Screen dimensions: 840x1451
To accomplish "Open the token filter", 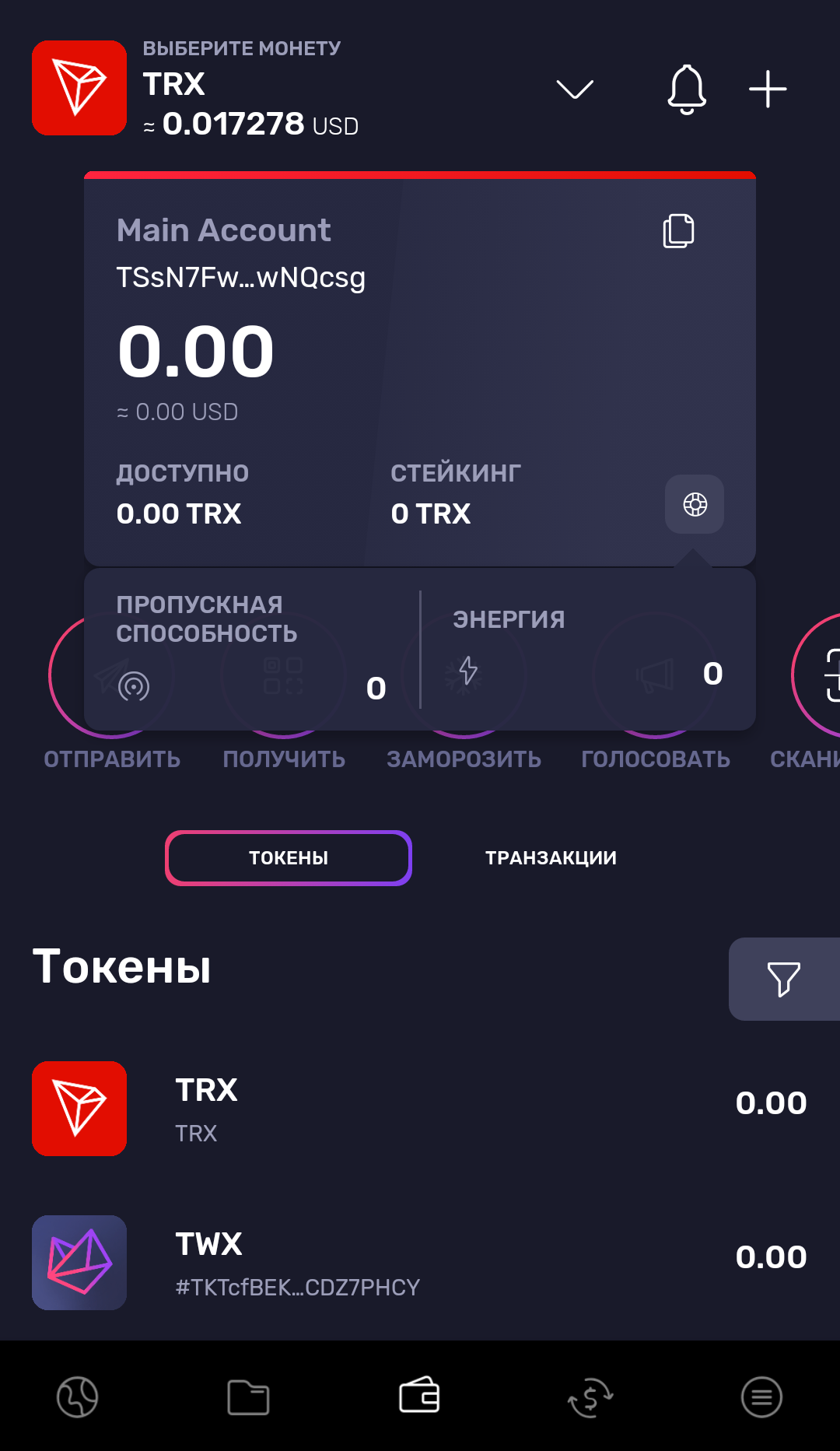I will click(x=784, y=979).
